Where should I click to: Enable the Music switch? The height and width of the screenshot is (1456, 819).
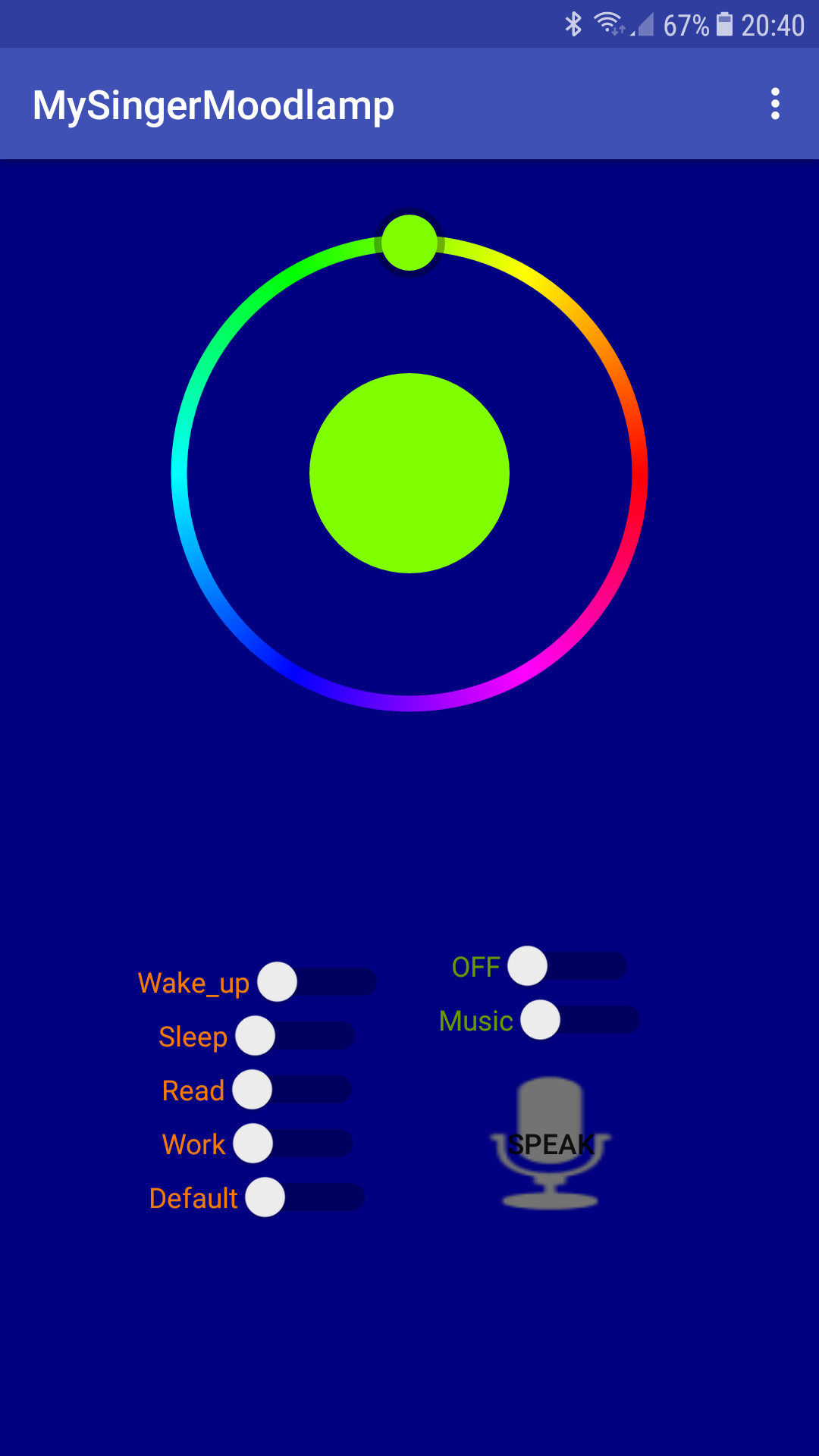point(579,1020)
